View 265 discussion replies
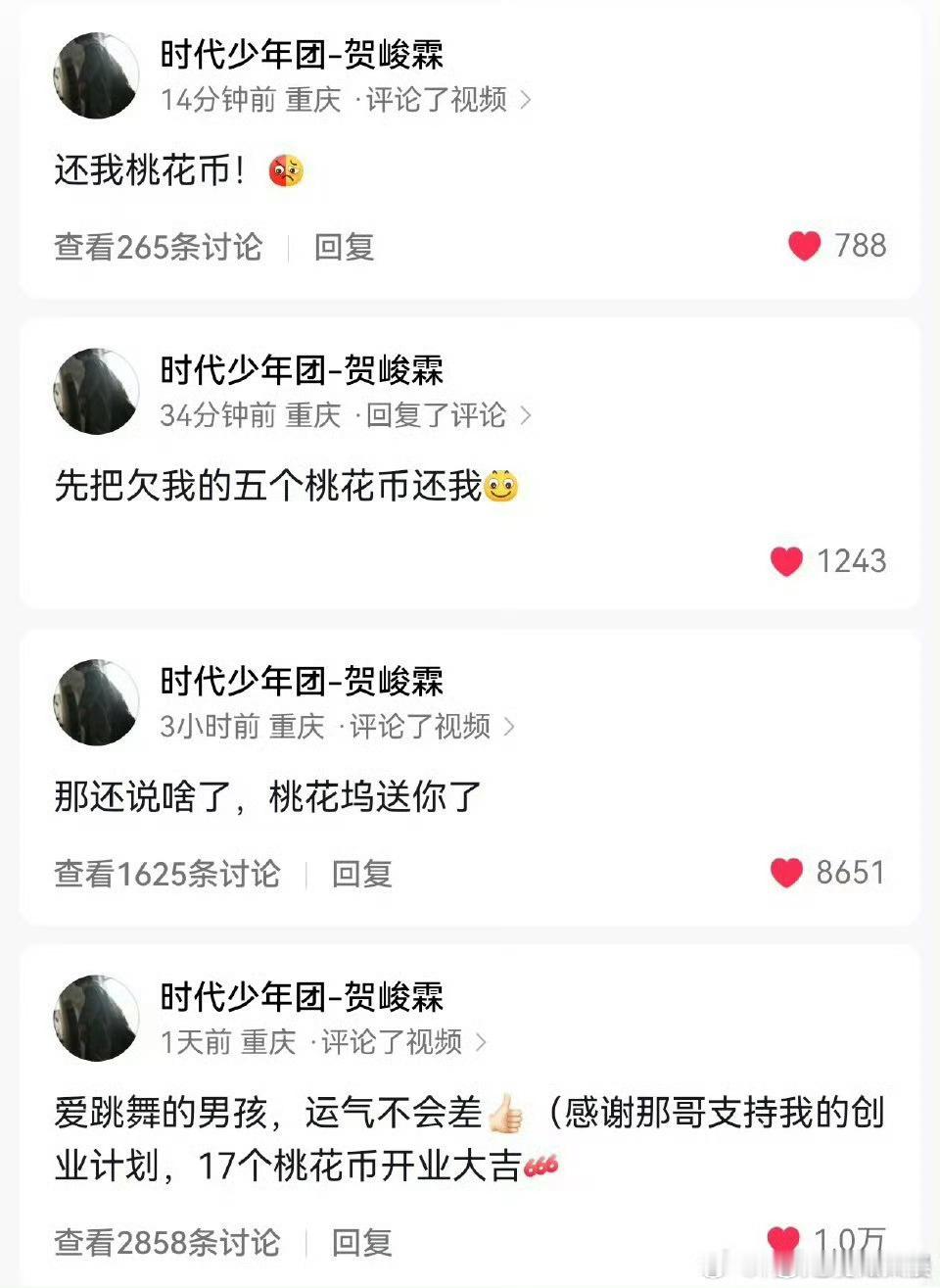 click(x=158, y=247)
